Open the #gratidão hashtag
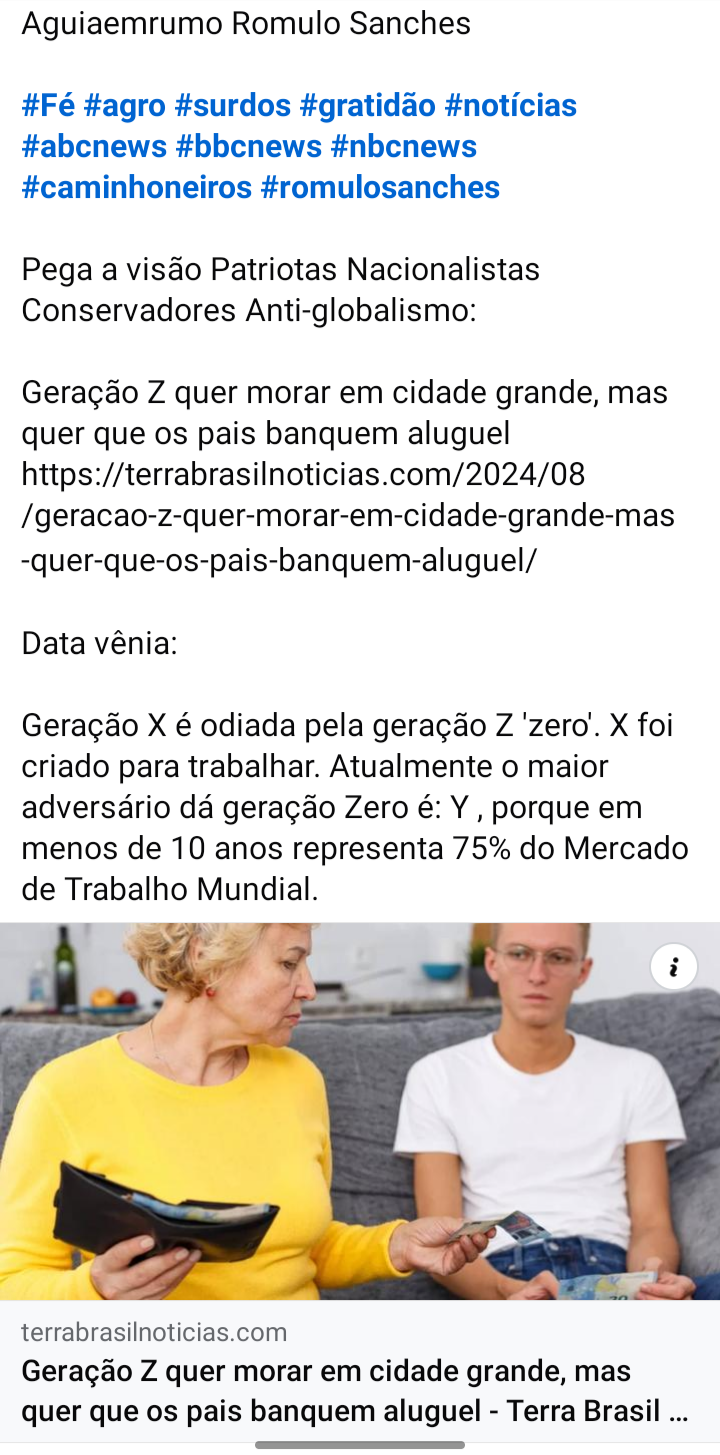 click(368, 105)
